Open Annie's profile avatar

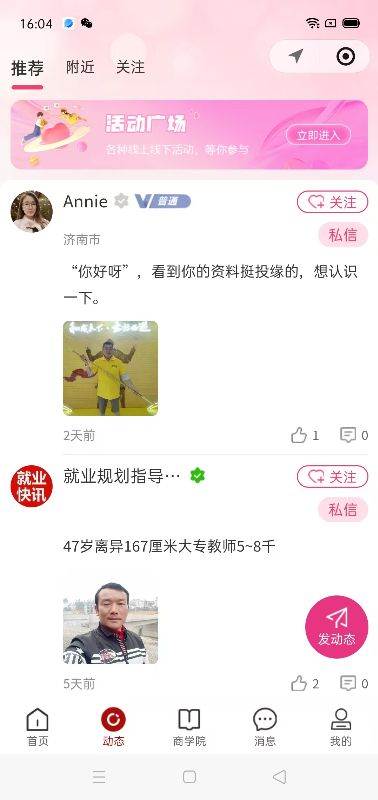coord(32,211)
